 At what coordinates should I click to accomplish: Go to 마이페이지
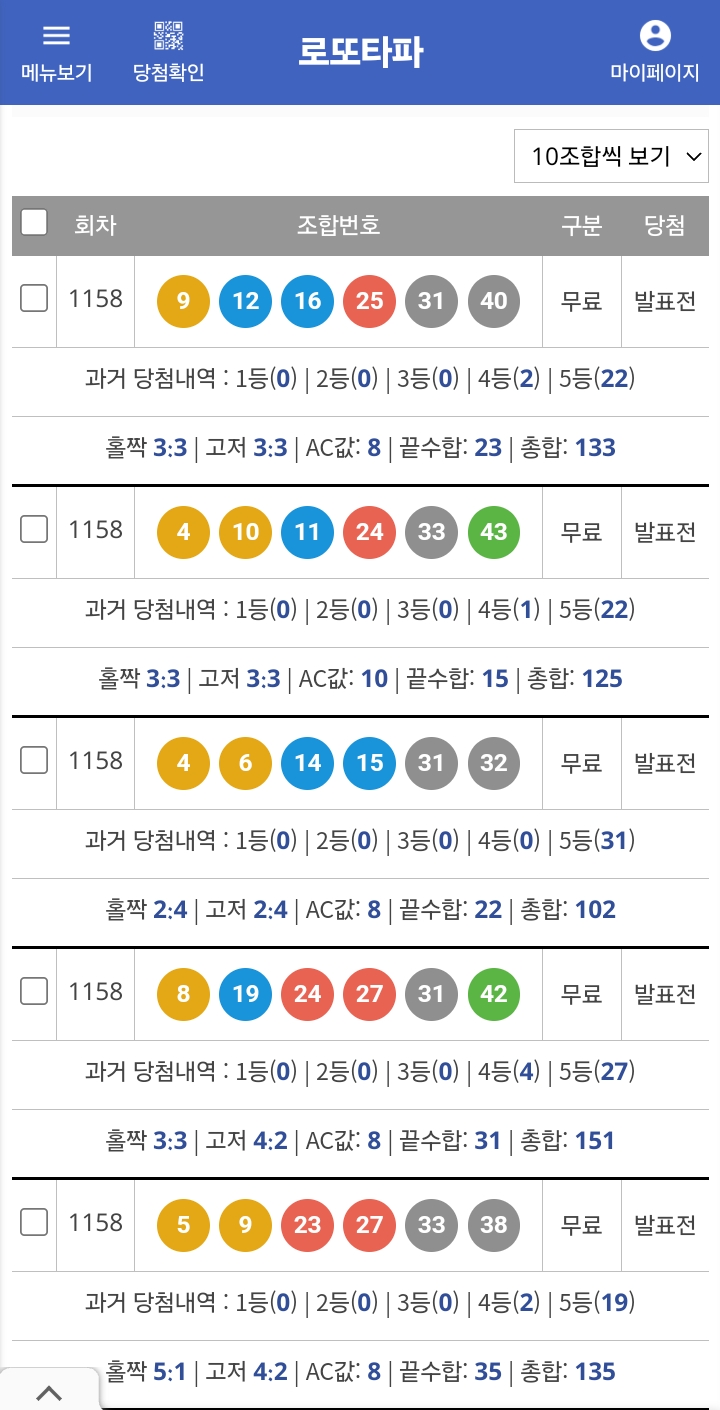click(x=655, y=53)
